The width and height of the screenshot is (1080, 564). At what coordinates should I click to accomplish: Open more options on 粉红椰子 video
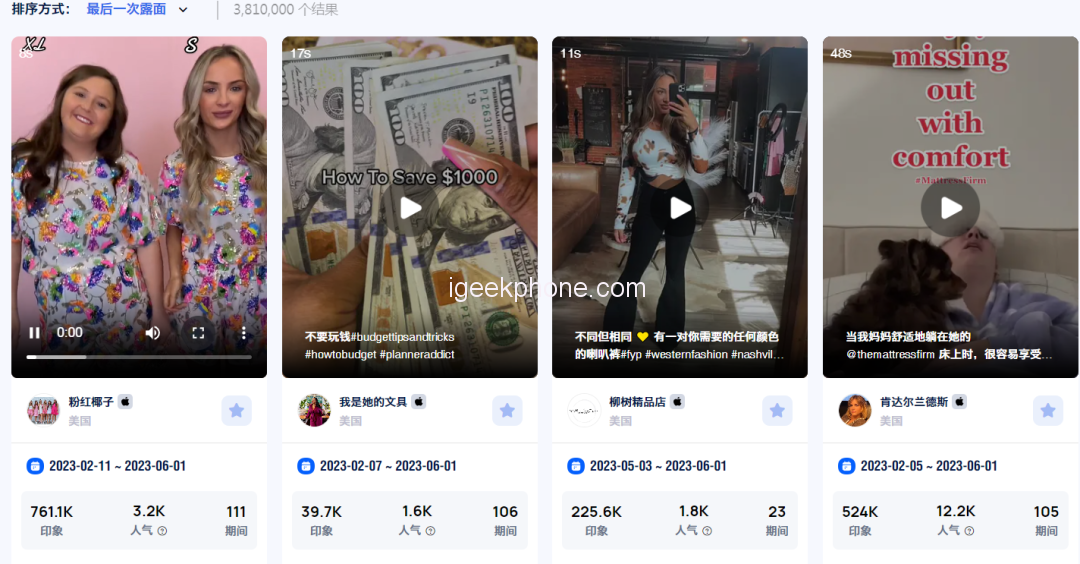[243, 333]
